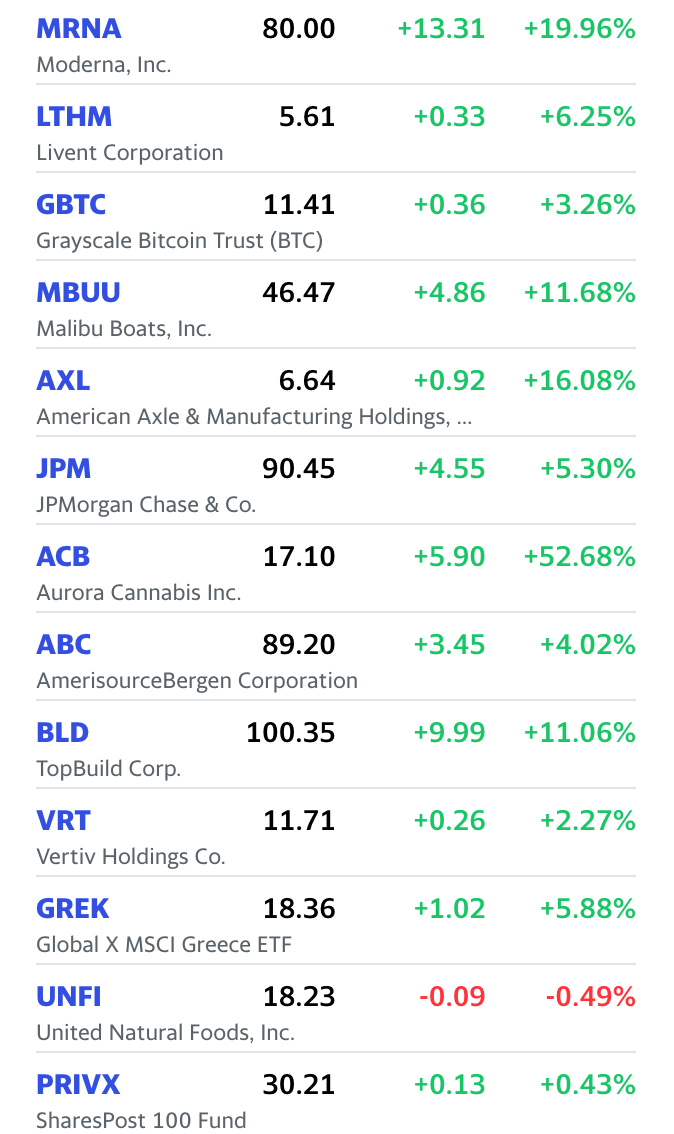View JPMorgan Chase JPM details
The width and height of the screenshot is (674, 1134).
pos(64,469)
